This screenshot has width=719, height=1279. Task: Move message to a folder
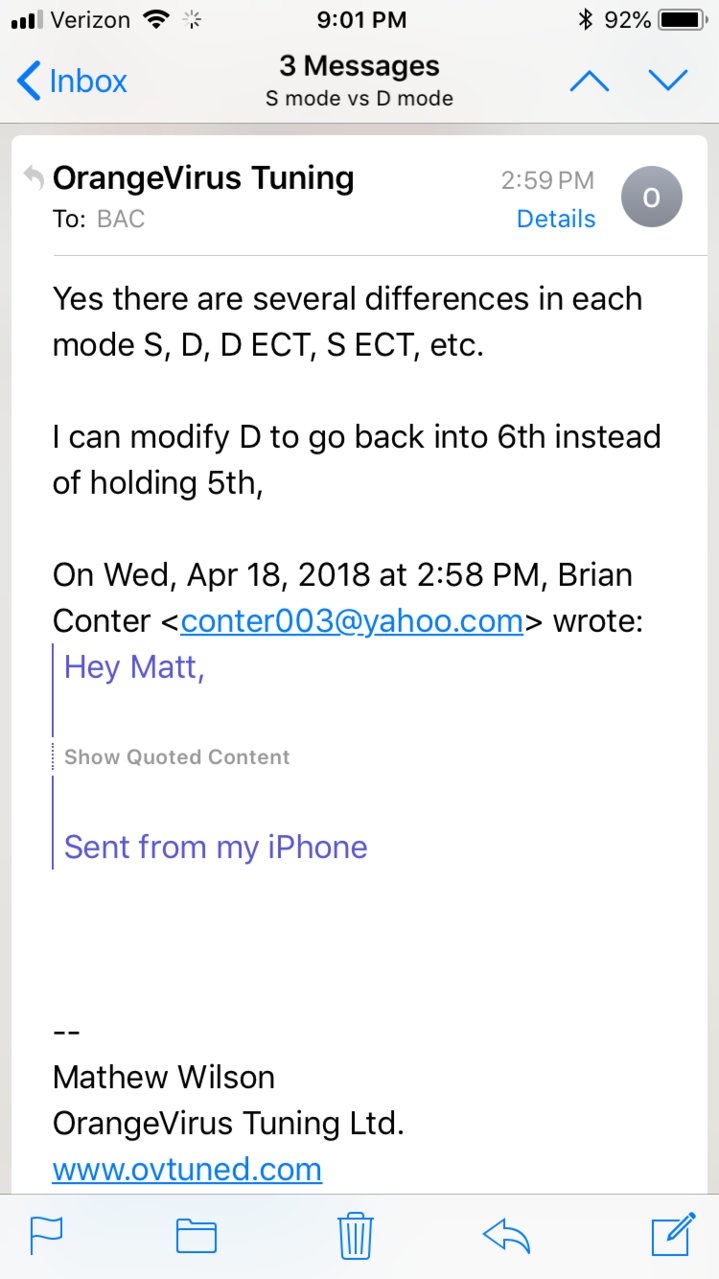click(x=196, y=1236)
